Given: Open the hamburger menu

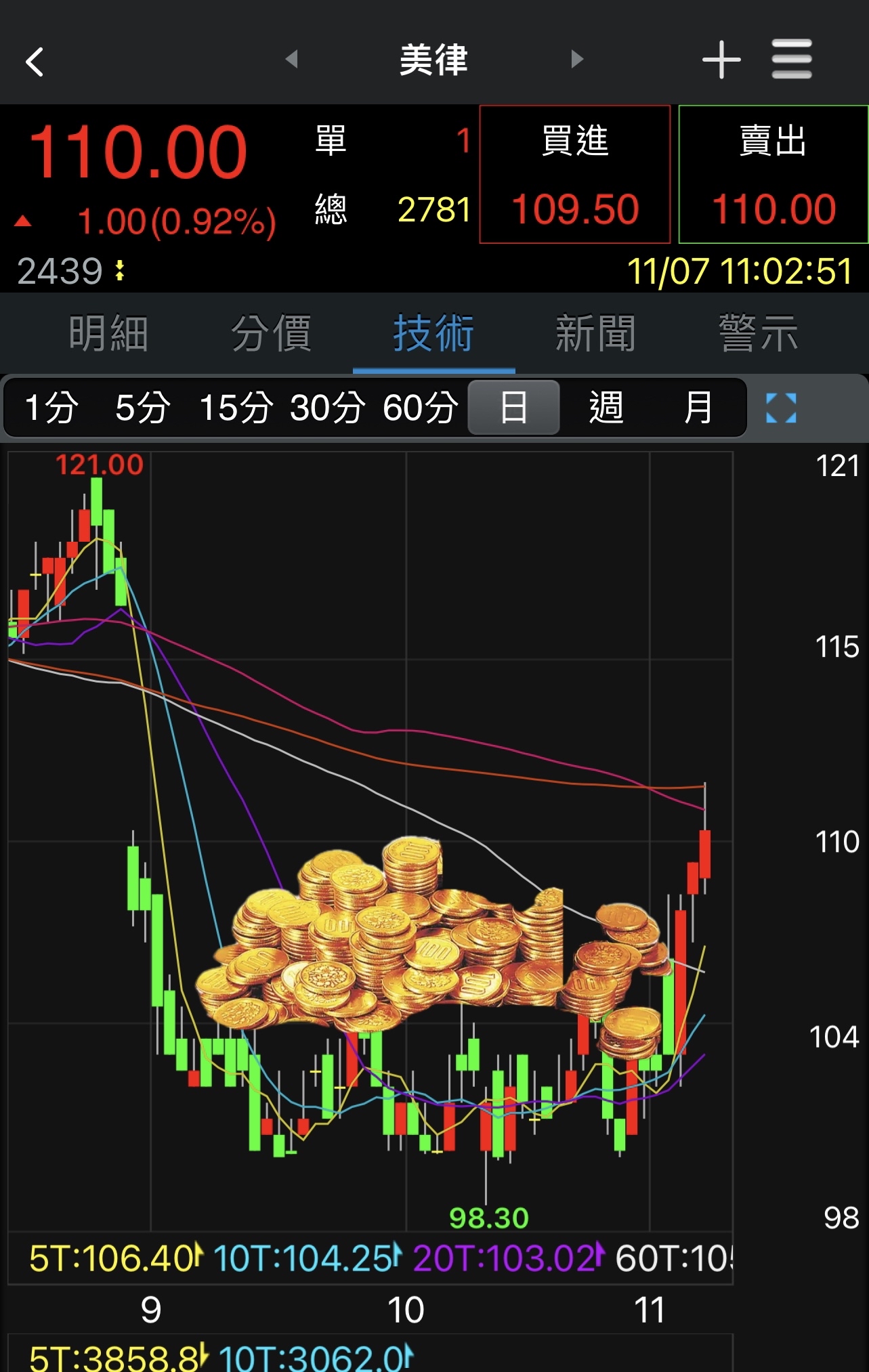Looking at the screenshot, I should (791, 60).
